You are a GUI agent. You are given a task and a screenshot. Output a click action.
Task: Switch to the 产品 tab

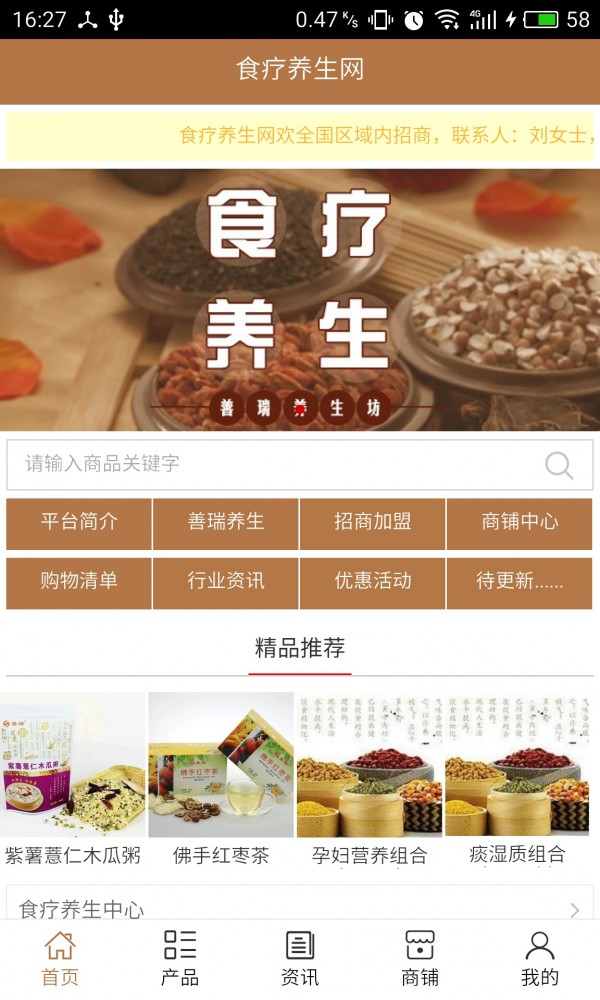pyautogui.click(x=180, y=958)
